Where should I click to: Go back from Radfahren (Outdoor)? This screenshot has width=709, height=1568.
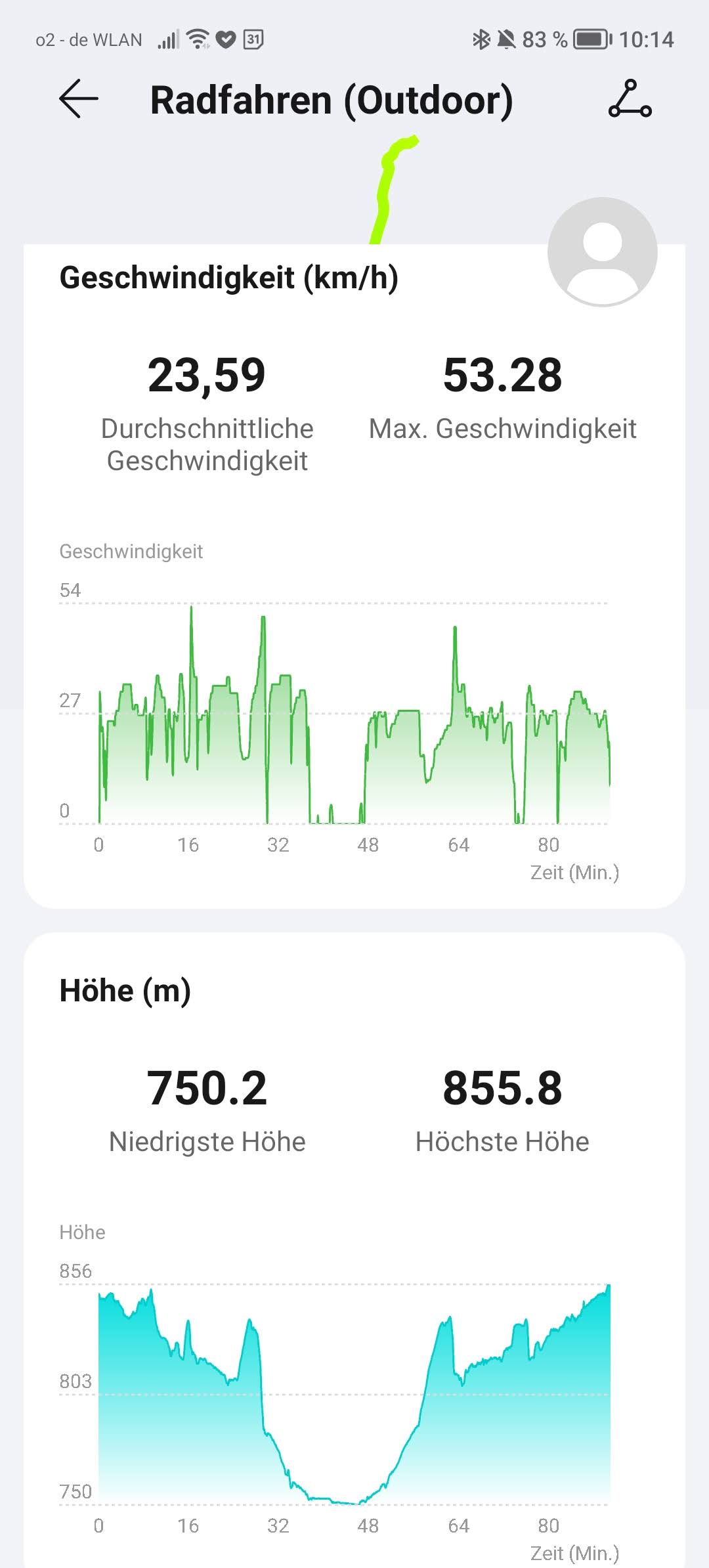(x=79, y=99)
